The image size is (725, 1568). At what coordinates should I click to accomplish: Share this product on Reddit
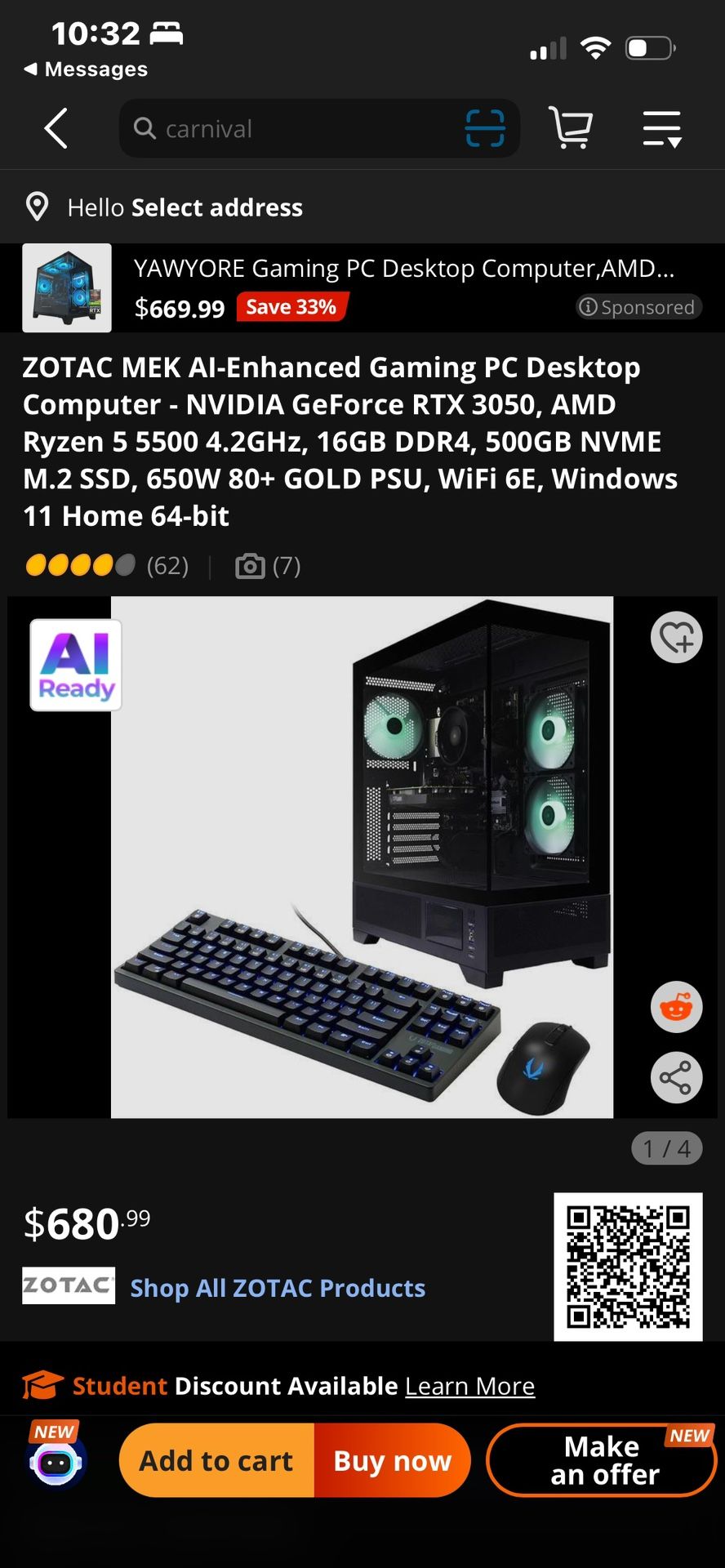(676, 1007)
